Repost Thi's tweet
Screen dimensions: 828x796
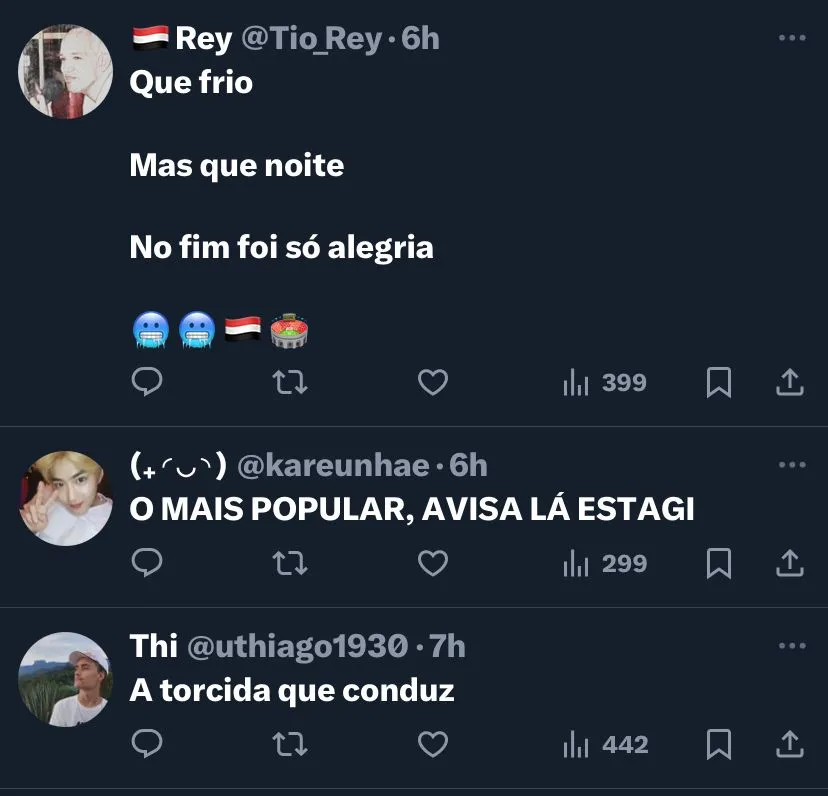click(290, 744)
